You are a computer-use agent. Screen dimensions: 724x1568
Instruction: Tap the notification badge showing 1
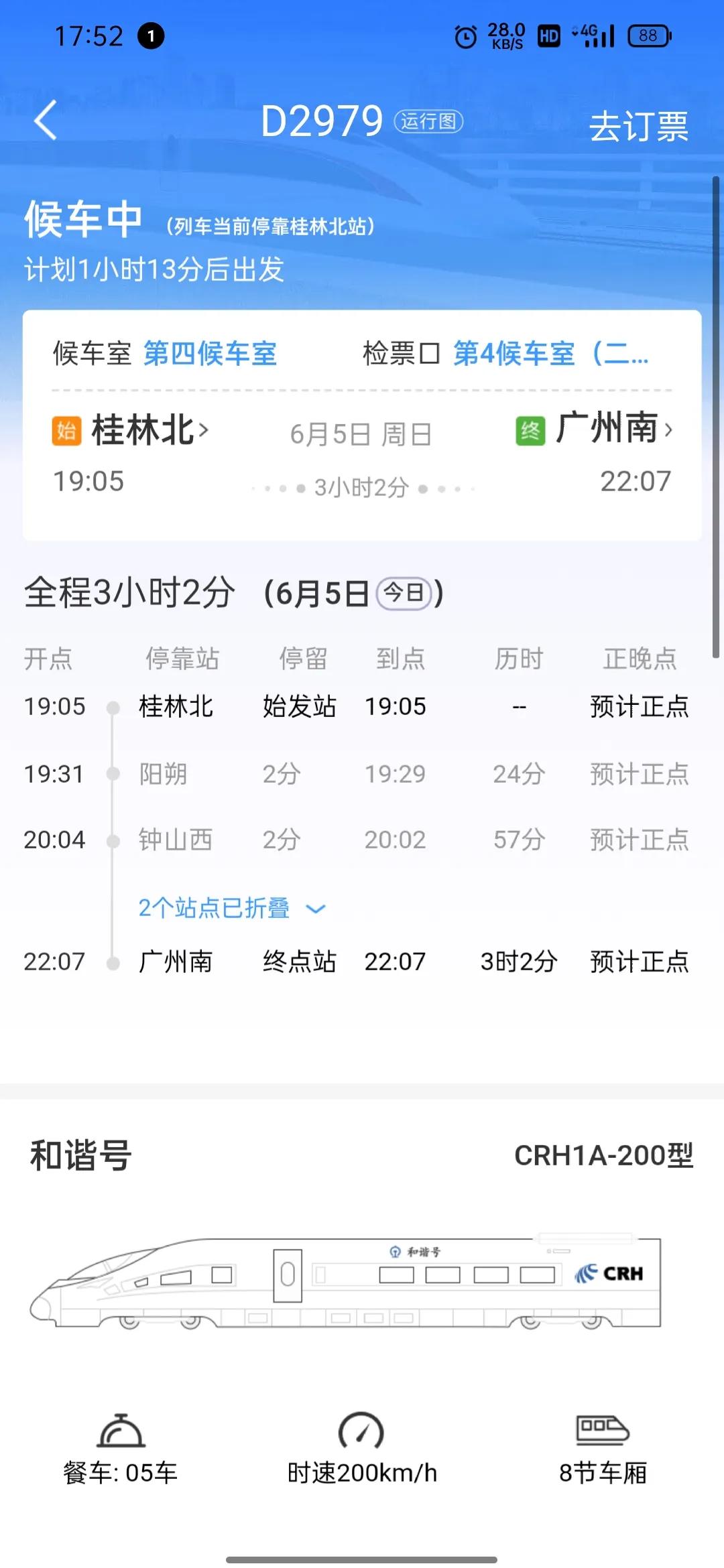pyautogui.click(x=152, y=37)
